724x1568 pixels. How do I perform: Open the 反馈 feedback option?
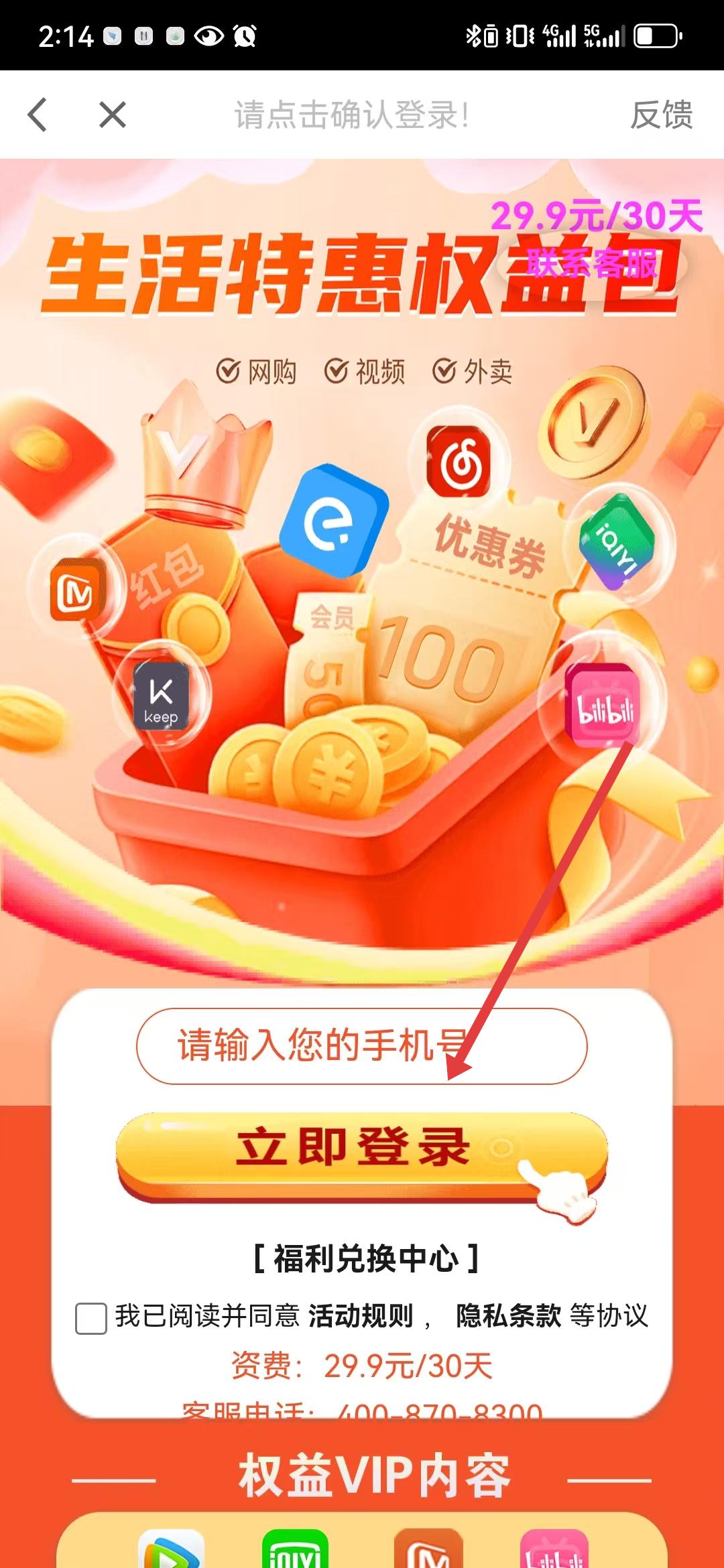tap(661, 115)
